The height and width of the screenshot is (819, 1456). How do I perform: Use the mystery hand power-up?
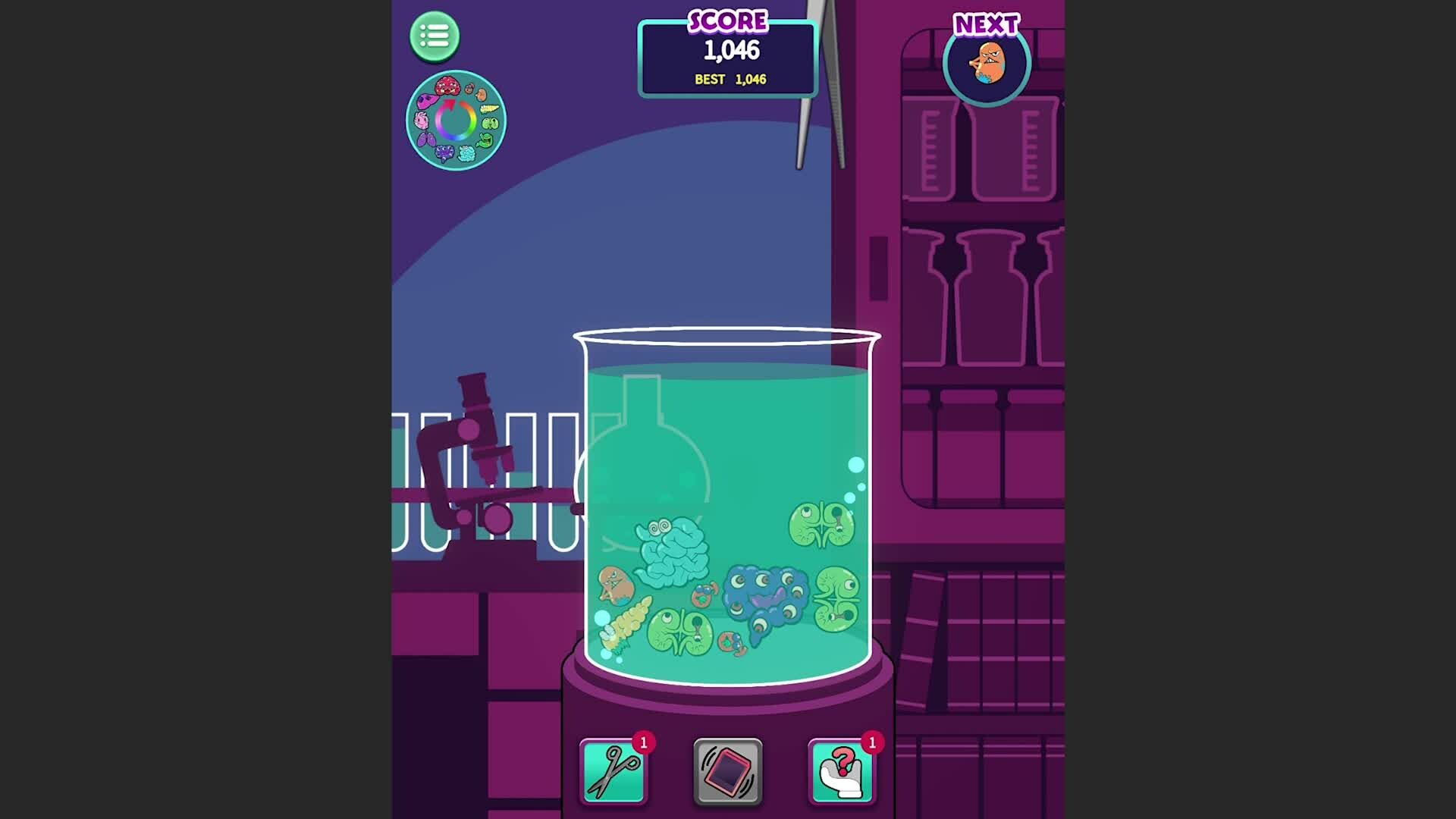tap(841, 771)
